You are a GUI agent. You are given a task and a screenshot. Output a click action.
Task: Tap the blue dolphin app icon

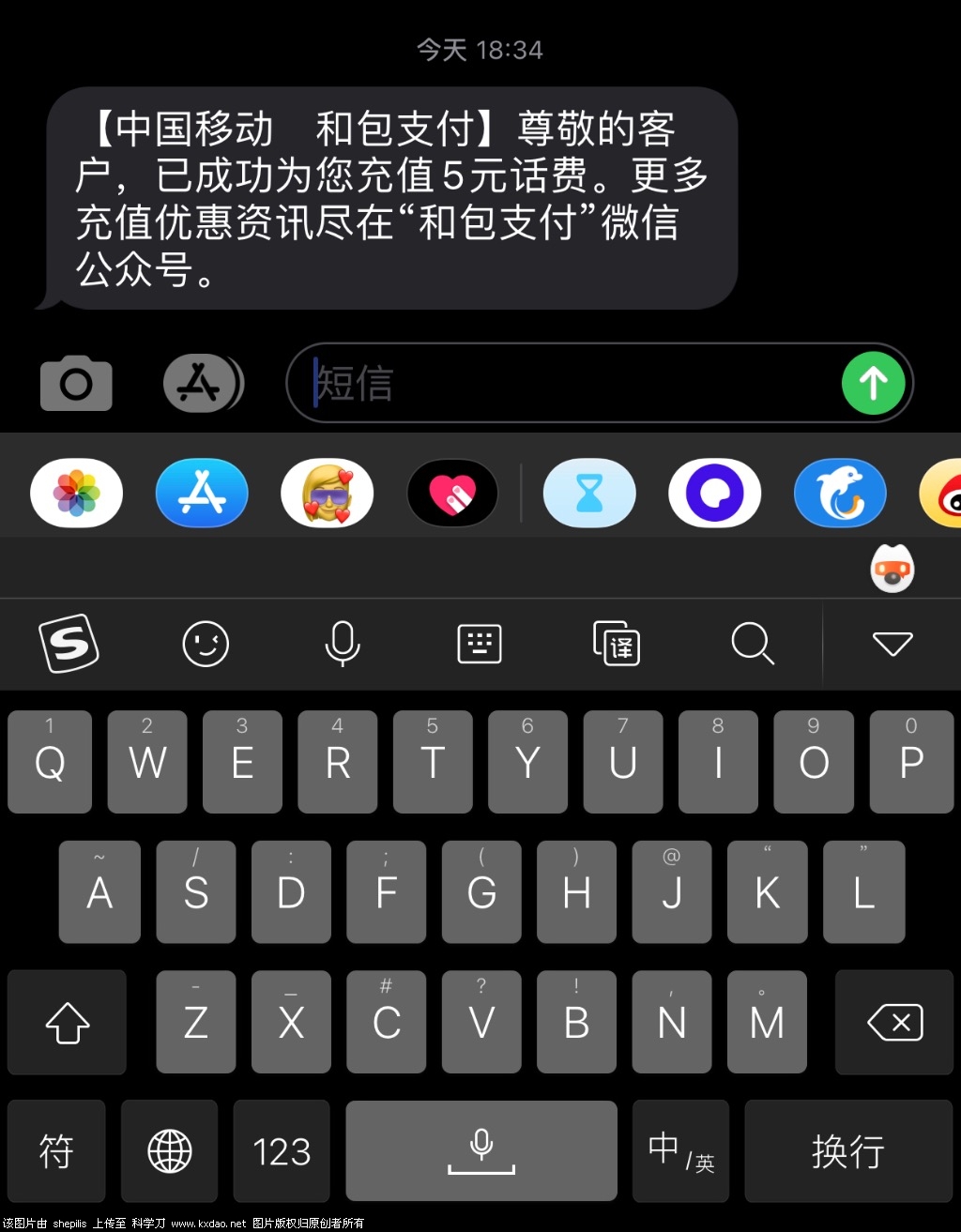point(840,493)
